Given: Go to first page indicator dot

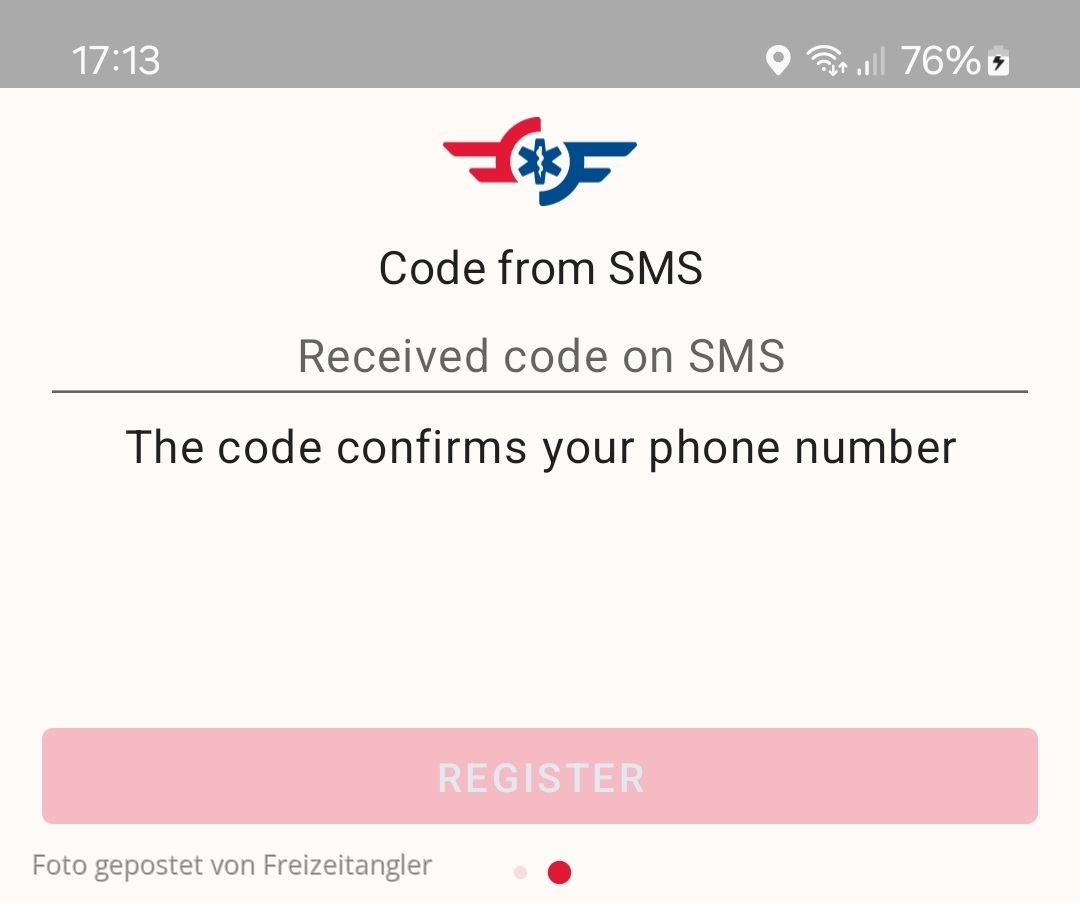Looking at the screenshot, I should tap(520, 873).
